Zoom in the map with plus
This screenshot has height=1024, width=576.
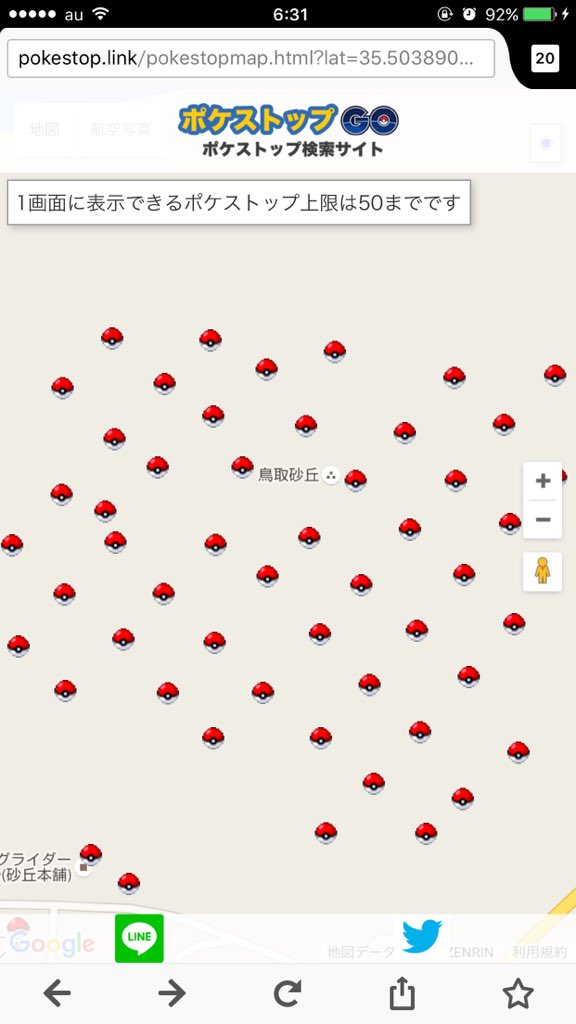[542, 481]
